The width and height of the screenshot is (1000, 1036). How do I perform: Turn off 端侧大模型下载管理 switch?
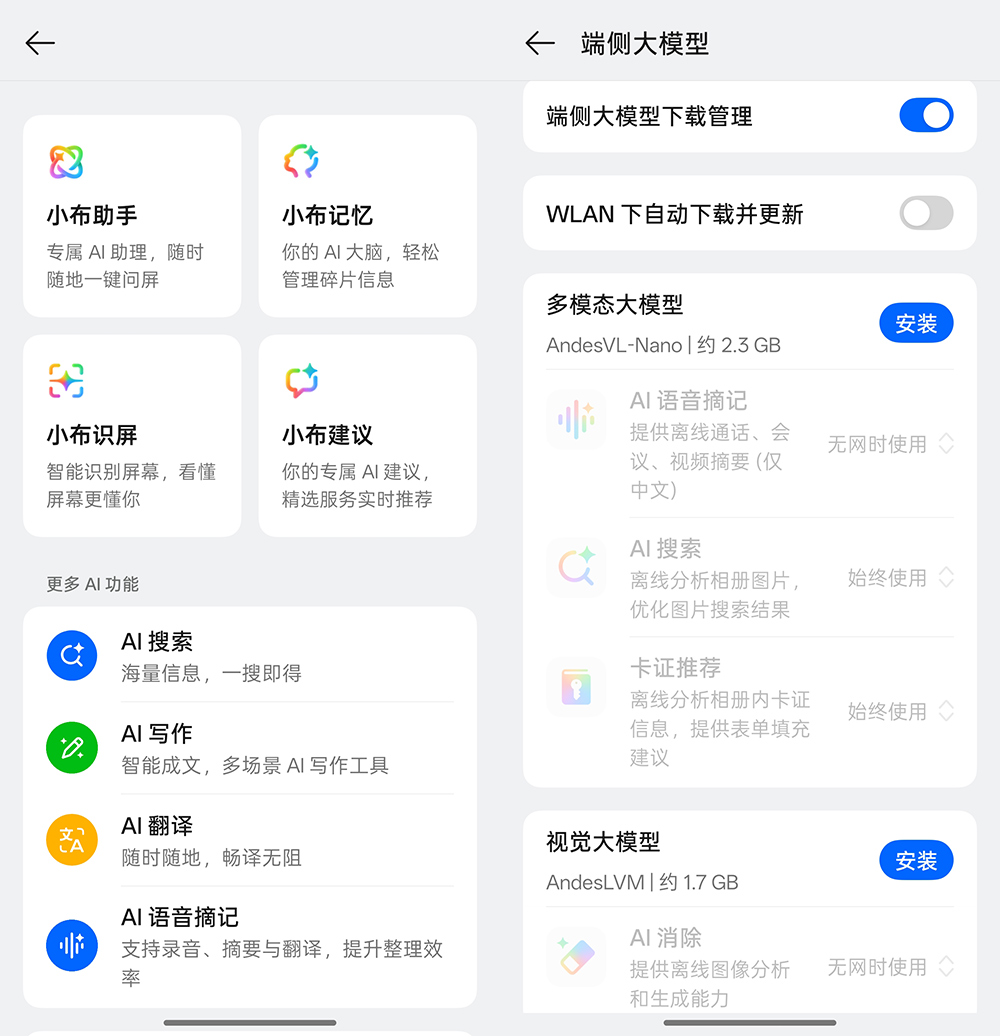(x=926, y=116)
